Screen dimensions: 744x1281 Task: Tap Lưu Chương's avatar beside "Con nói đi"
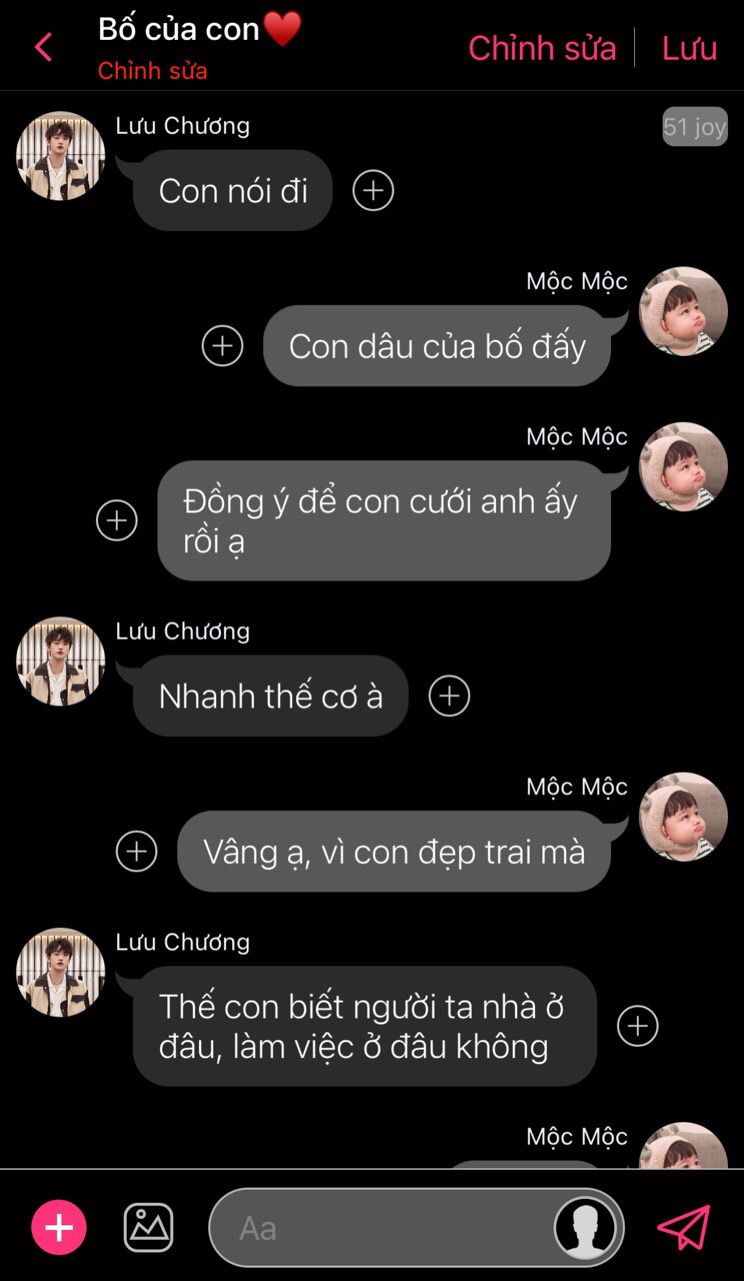tap(60, 156)
